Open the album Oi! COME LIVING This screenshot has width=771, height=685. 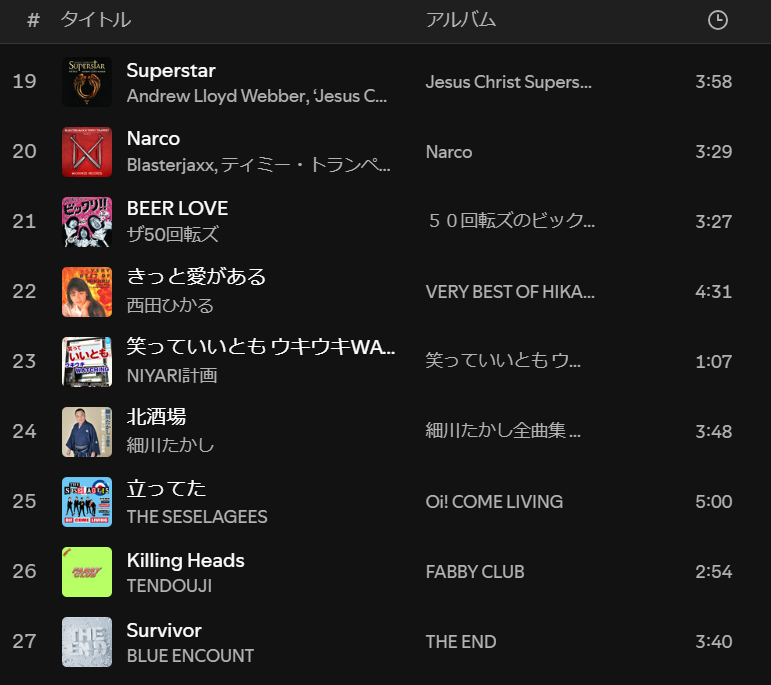(494, 502)
